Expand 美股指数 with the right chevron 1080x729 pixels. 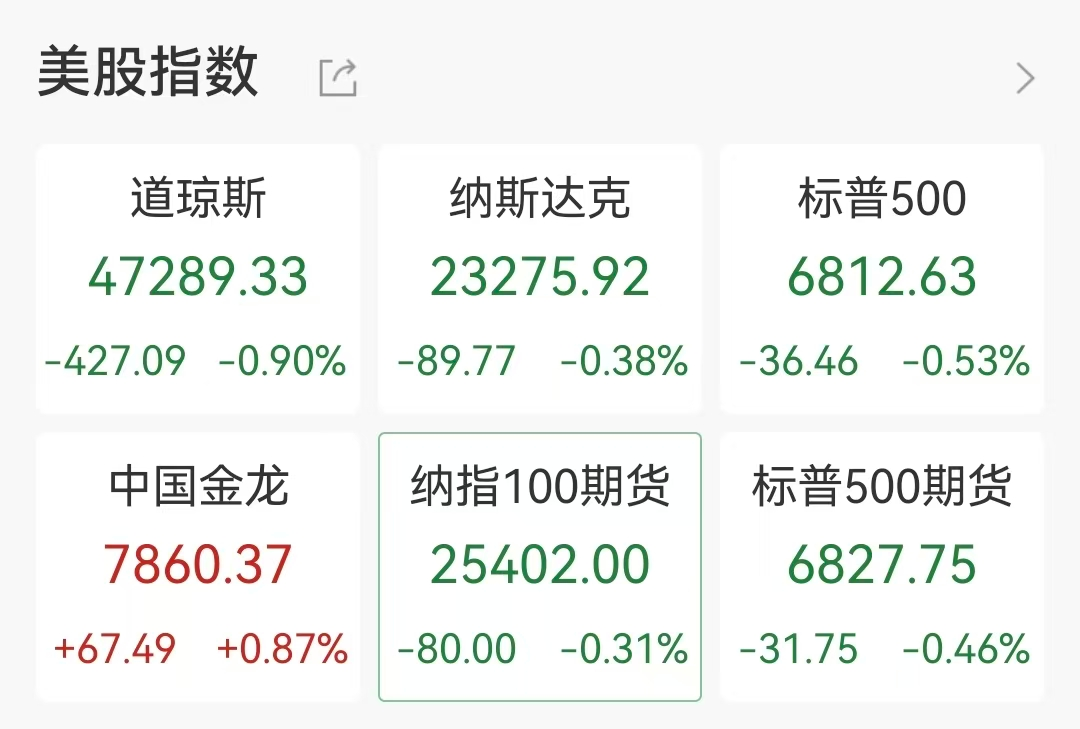[1025, 78]
